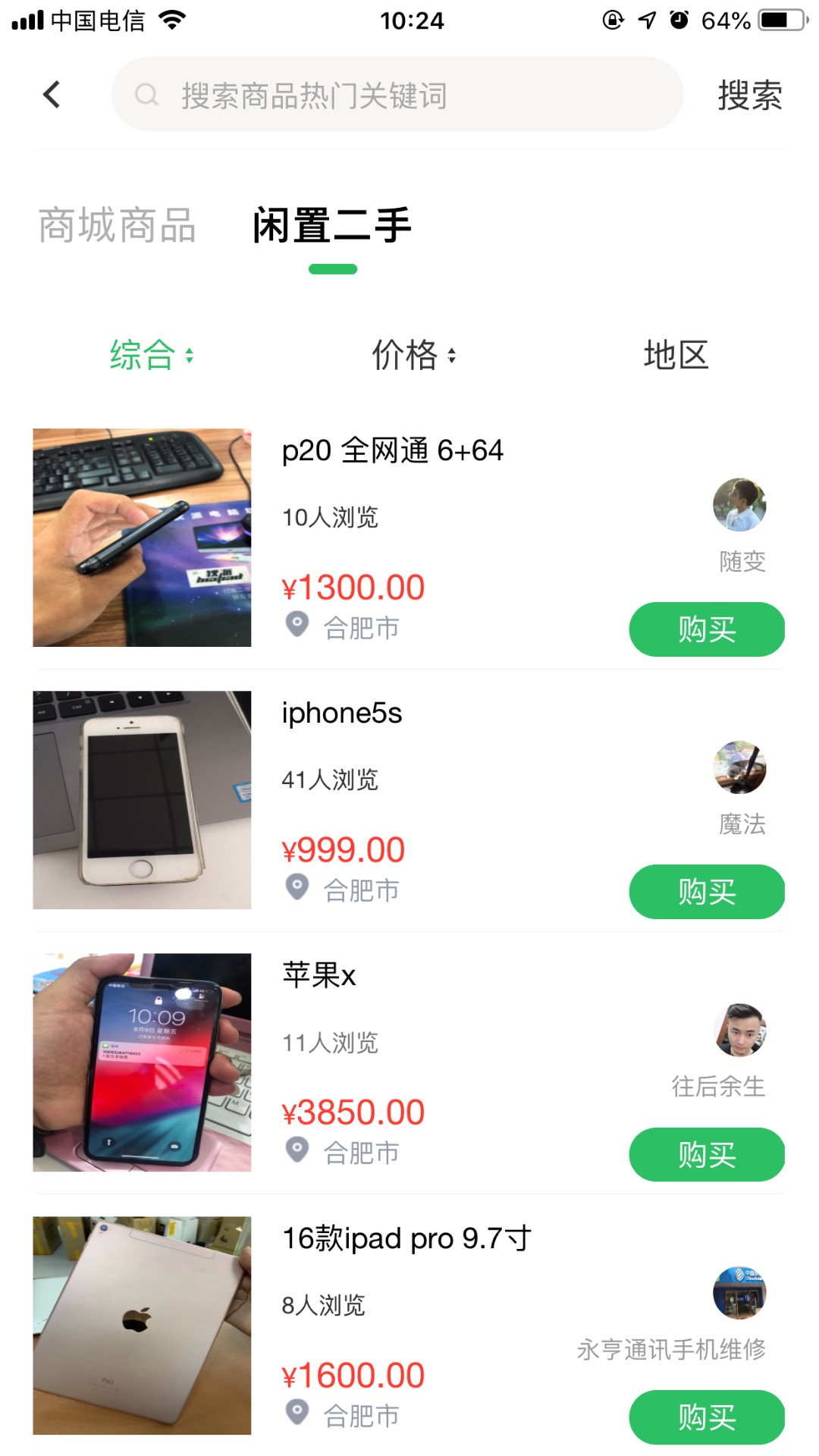Tap 购买 to buy the iphone5s
Viewport: 819px width, 1456px height.
(x=706, y=892)
